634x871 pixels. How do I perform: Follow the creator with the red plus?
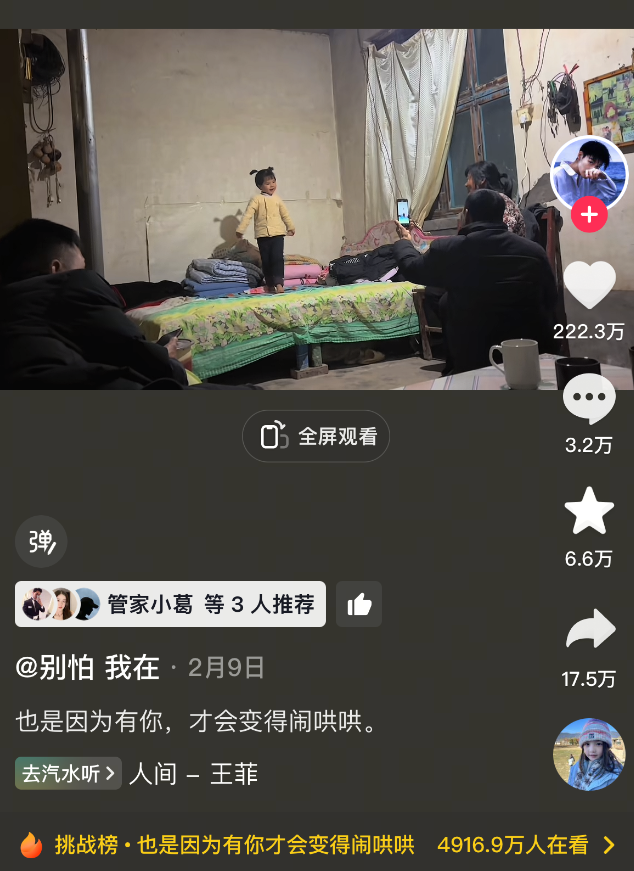pos(589,215)
